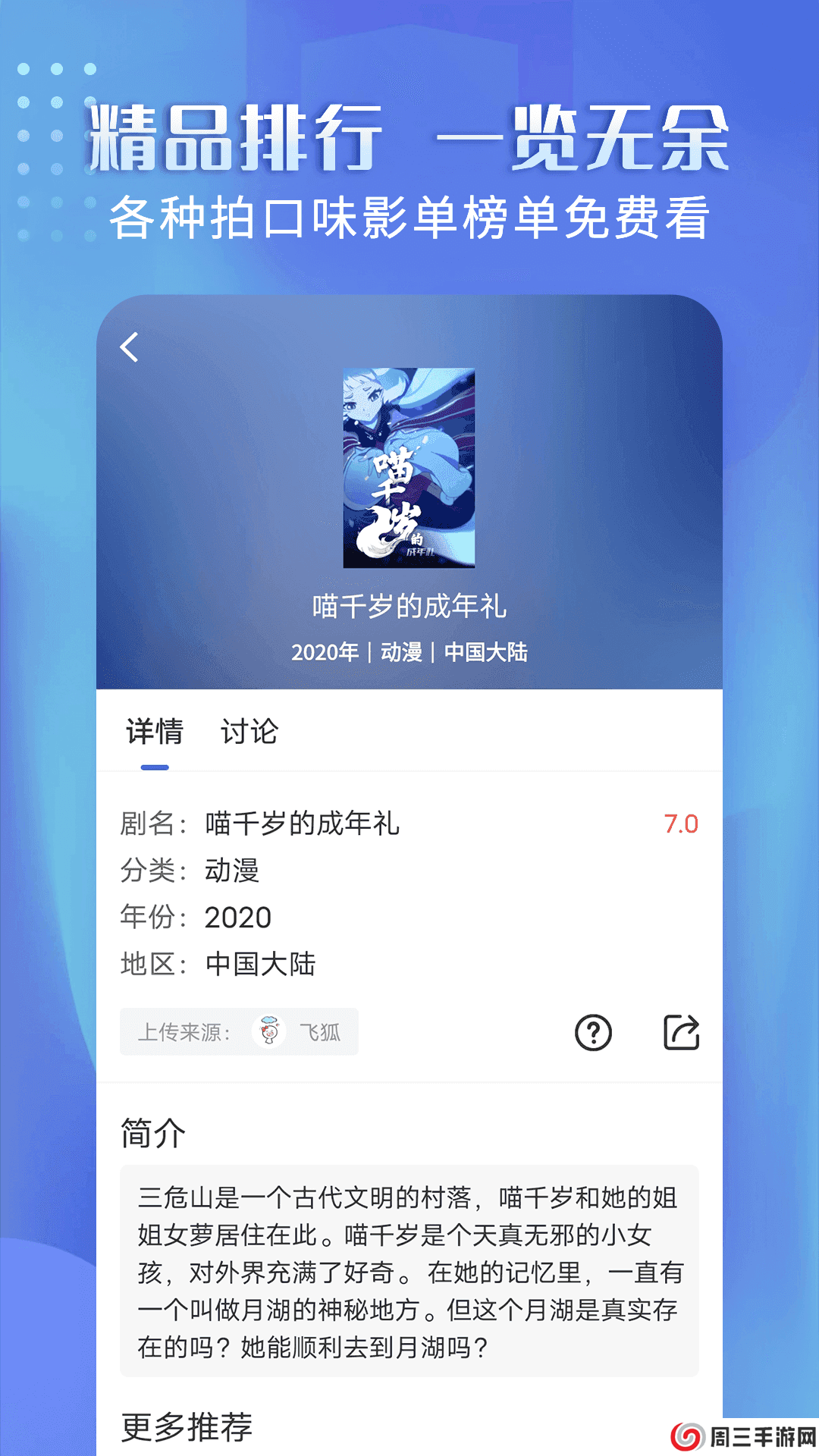Screen dimensions: 819x1456
Task: Tap the 中国大陆 region value
Action: click(x=262, y=964)
